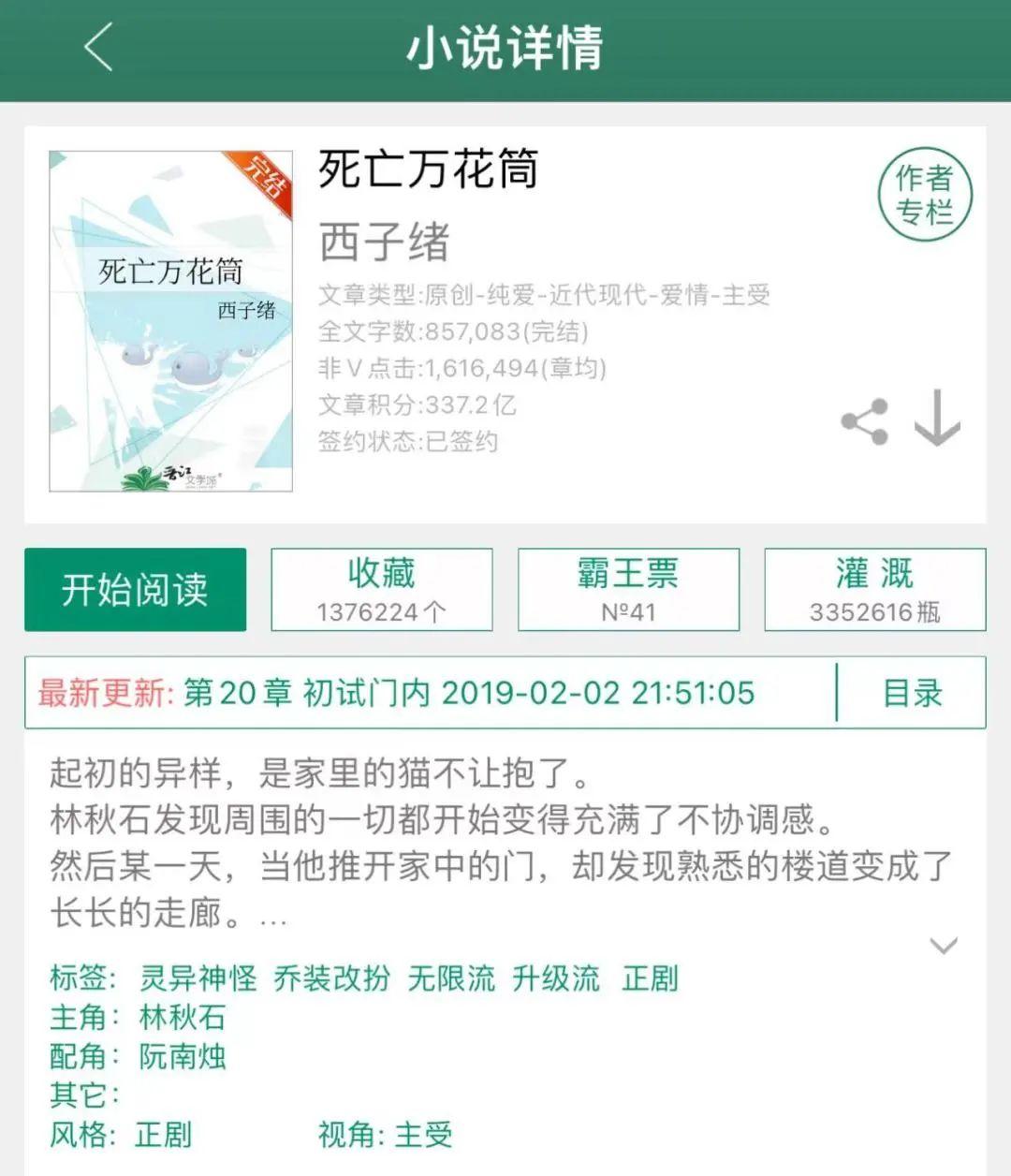This screenshot has width=1011, height=1176.
Task: Download the novel with the arrow icon
Action: pos(937,419)
